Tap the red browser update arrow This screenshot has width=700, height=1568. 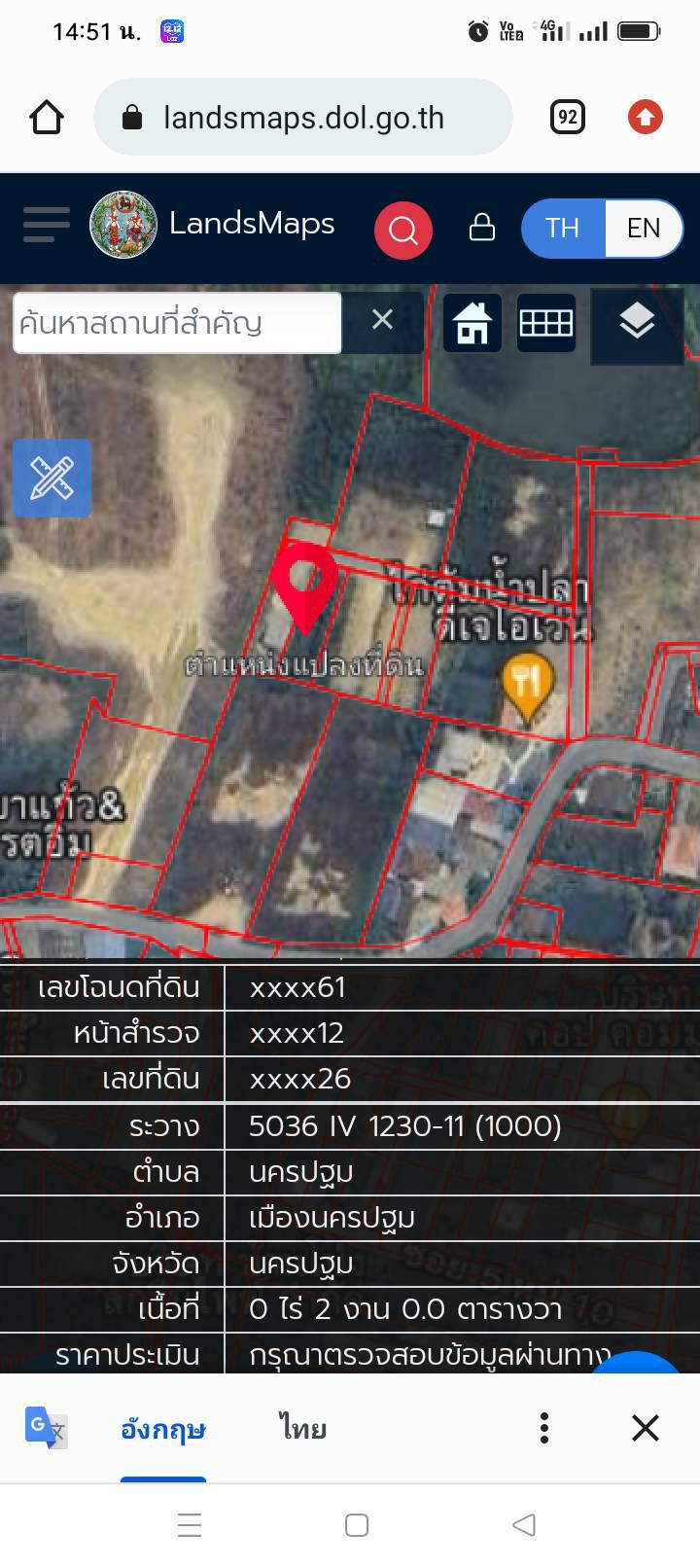pos(645,118)
